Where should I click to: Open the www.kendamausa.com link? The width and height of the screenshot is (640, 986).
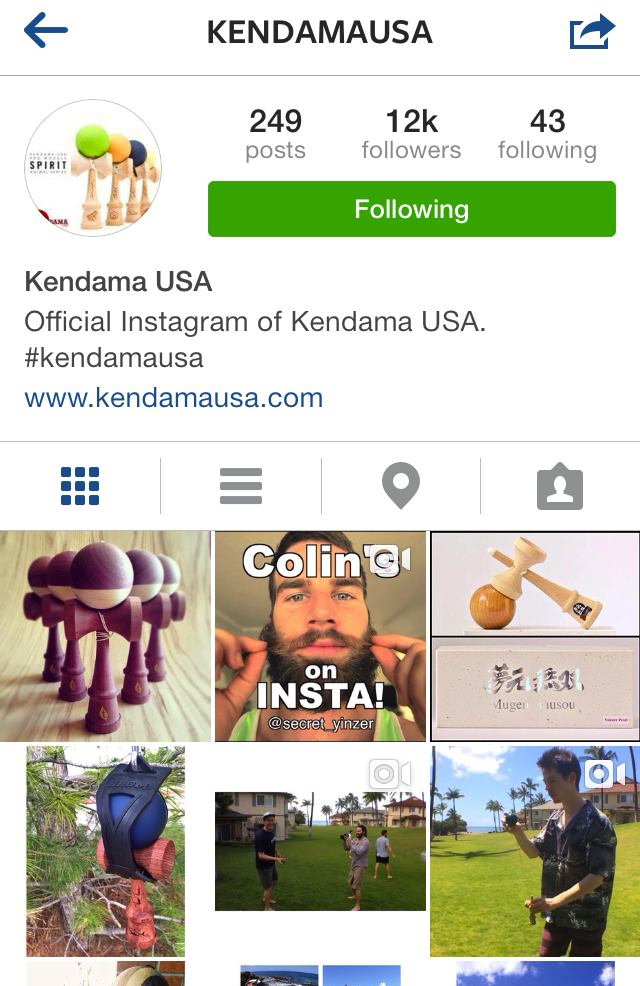coord(174,398)
